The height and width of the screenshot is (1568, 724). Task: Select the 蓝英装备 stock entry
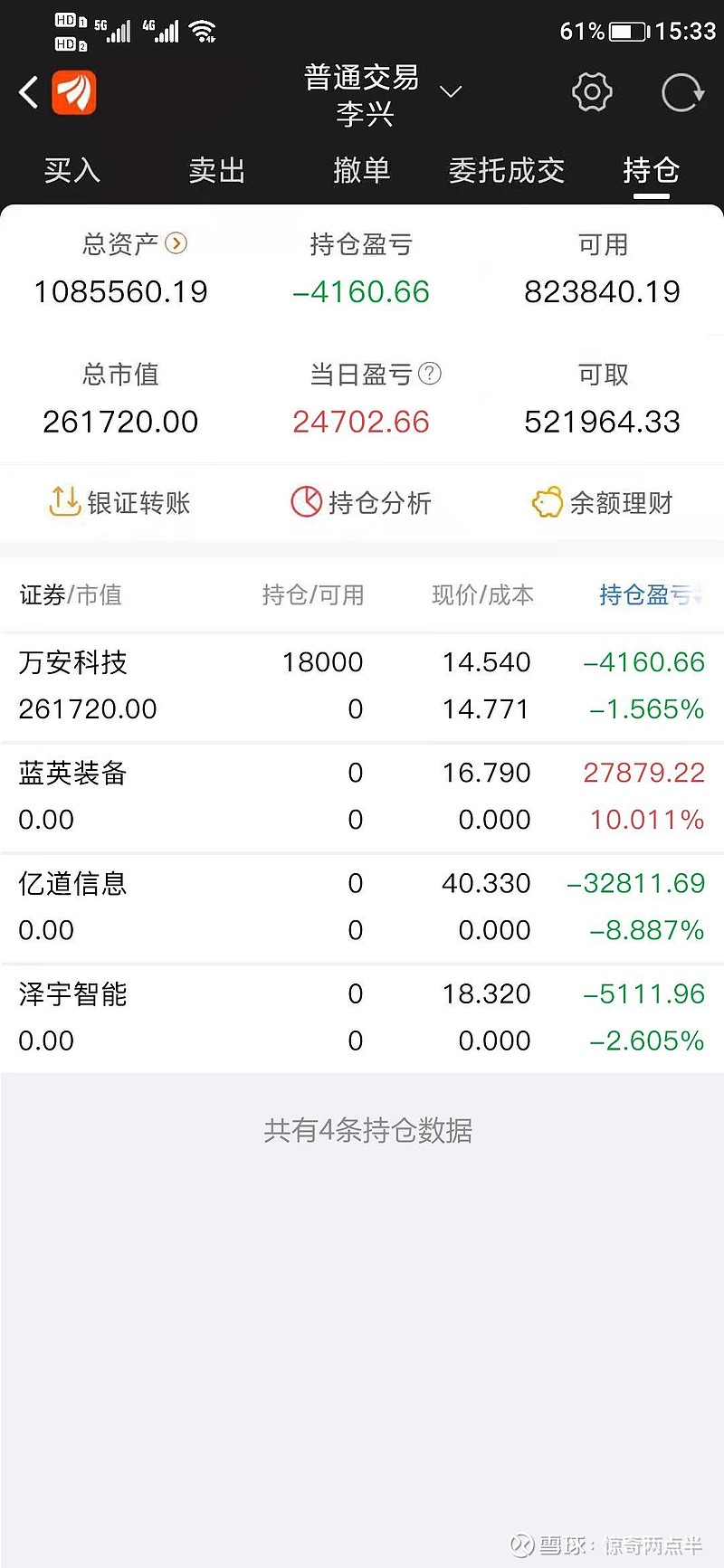tap(362, 795)
